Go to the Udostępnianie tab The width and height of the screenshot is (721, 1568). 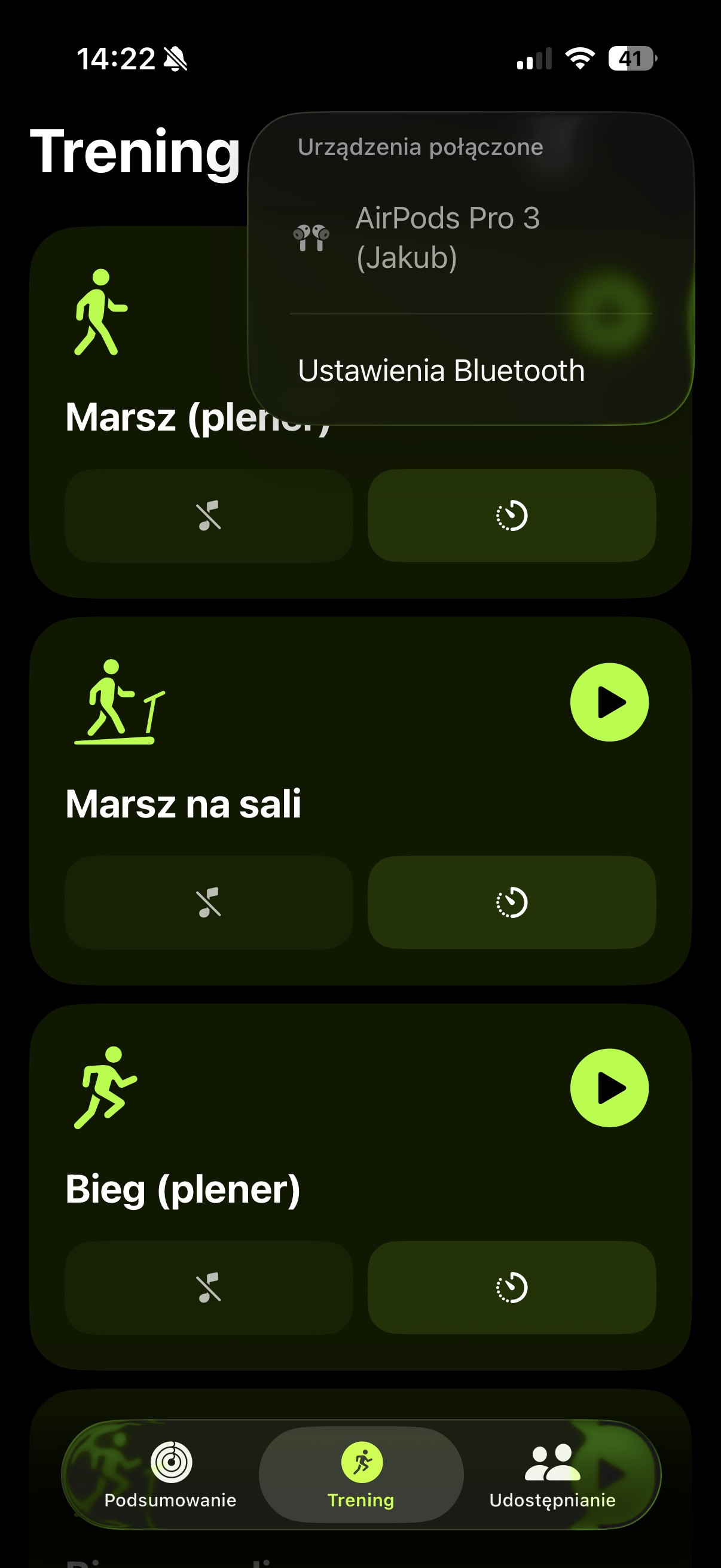(x=552, y=1474)
